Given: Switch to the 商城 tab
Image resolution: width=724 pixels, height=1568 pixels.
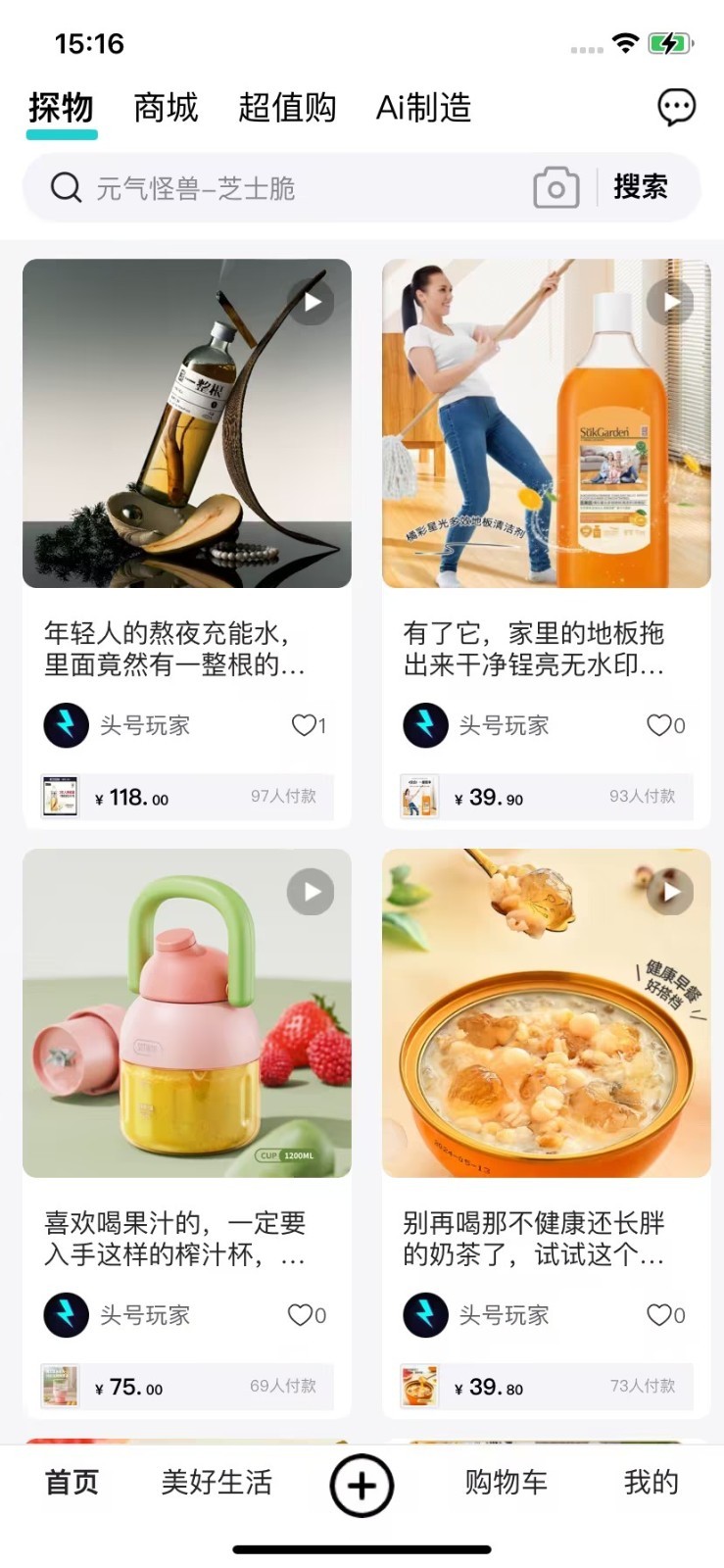Looking at the screenshot, I should (165, 108).
